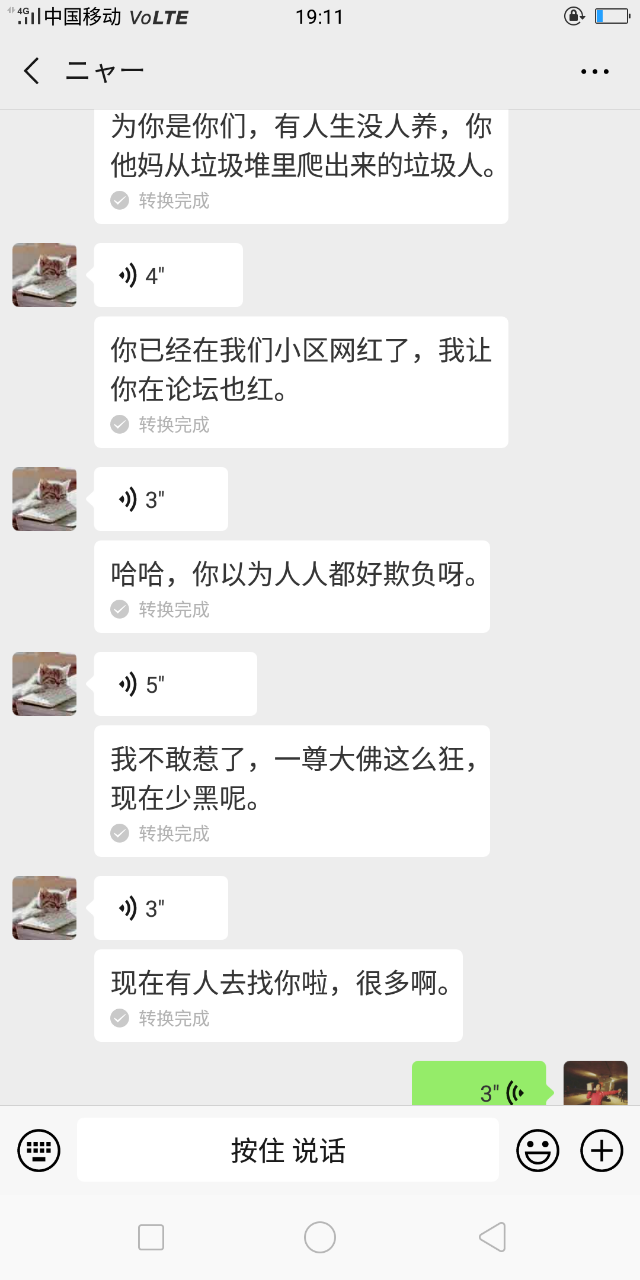
Task: Tap the 按住 说话 hold-to-talk button
Action: pos(288,1150)
